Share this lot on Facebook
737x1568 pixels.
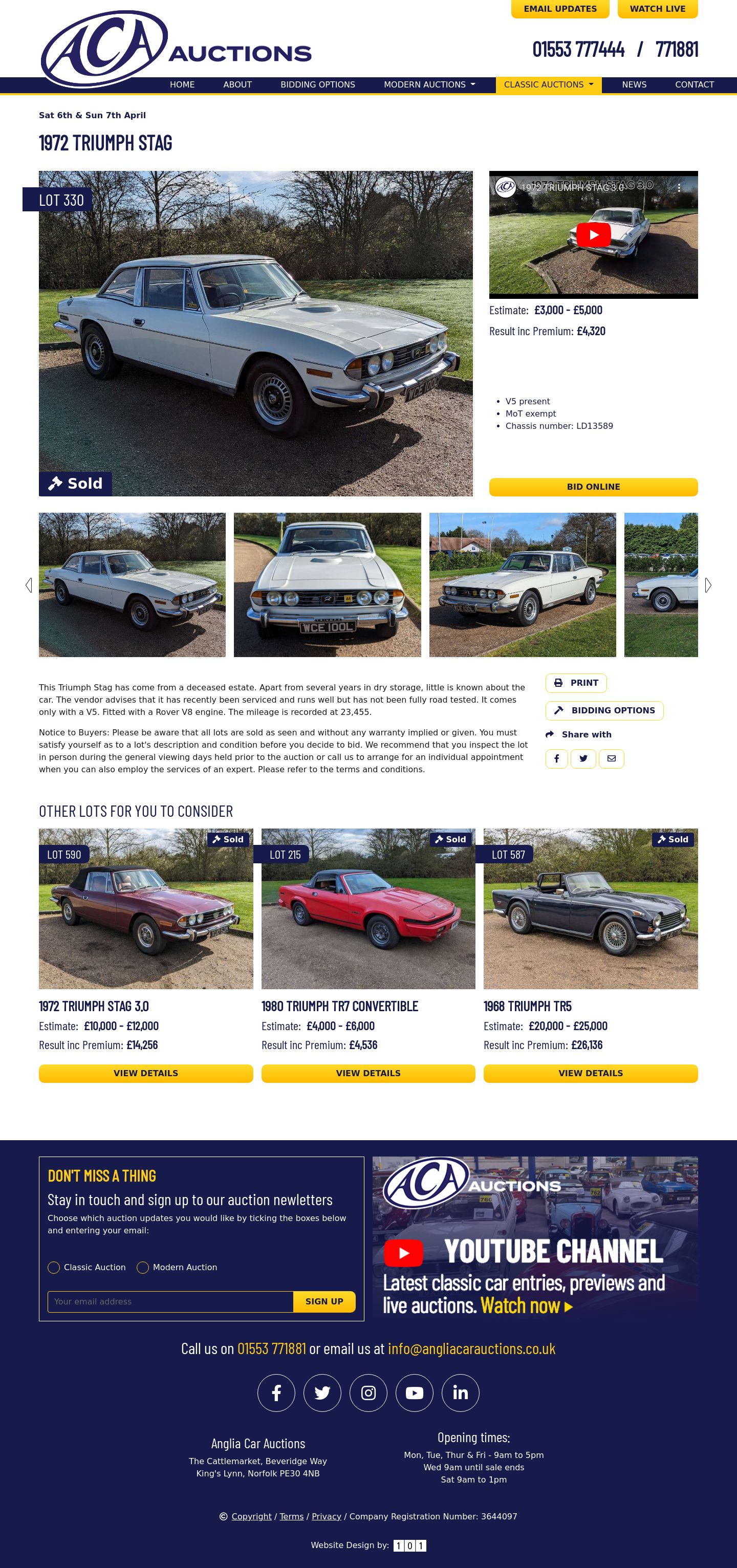pos(556,758)
